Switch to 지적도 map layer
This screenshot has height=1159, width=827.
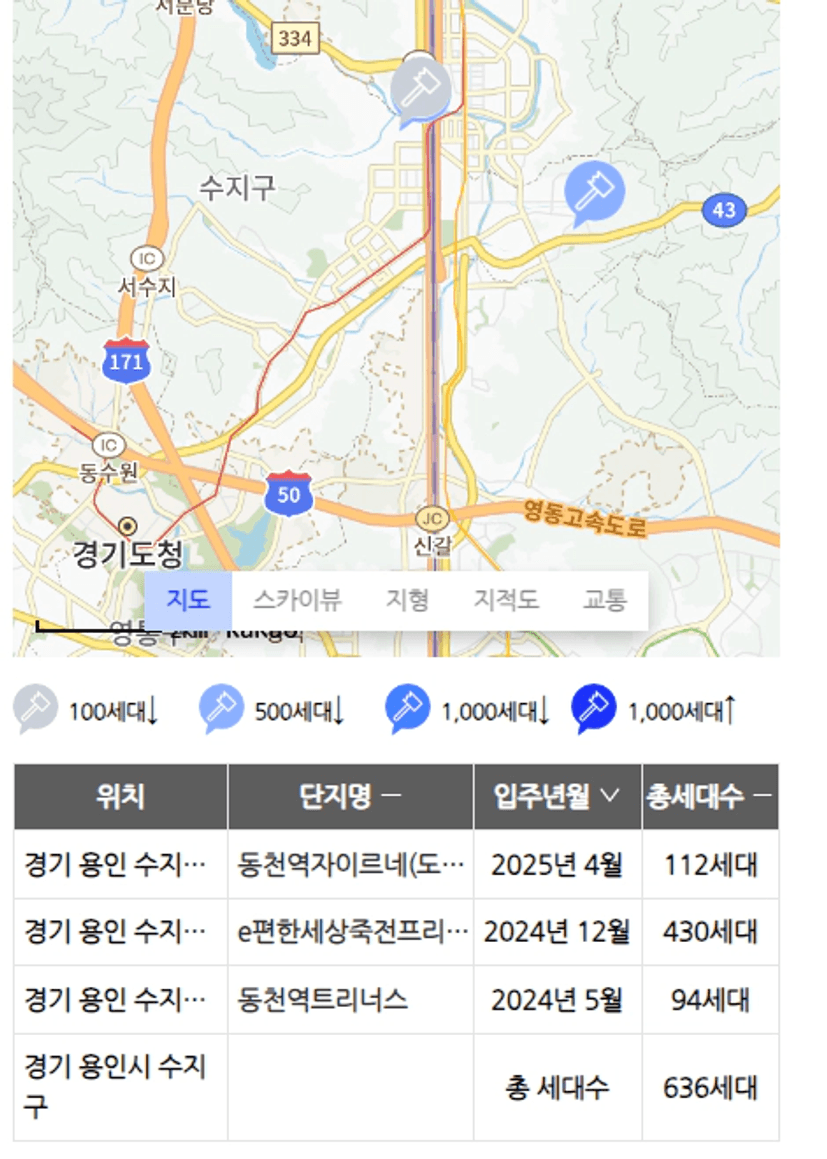coord(506,600)
